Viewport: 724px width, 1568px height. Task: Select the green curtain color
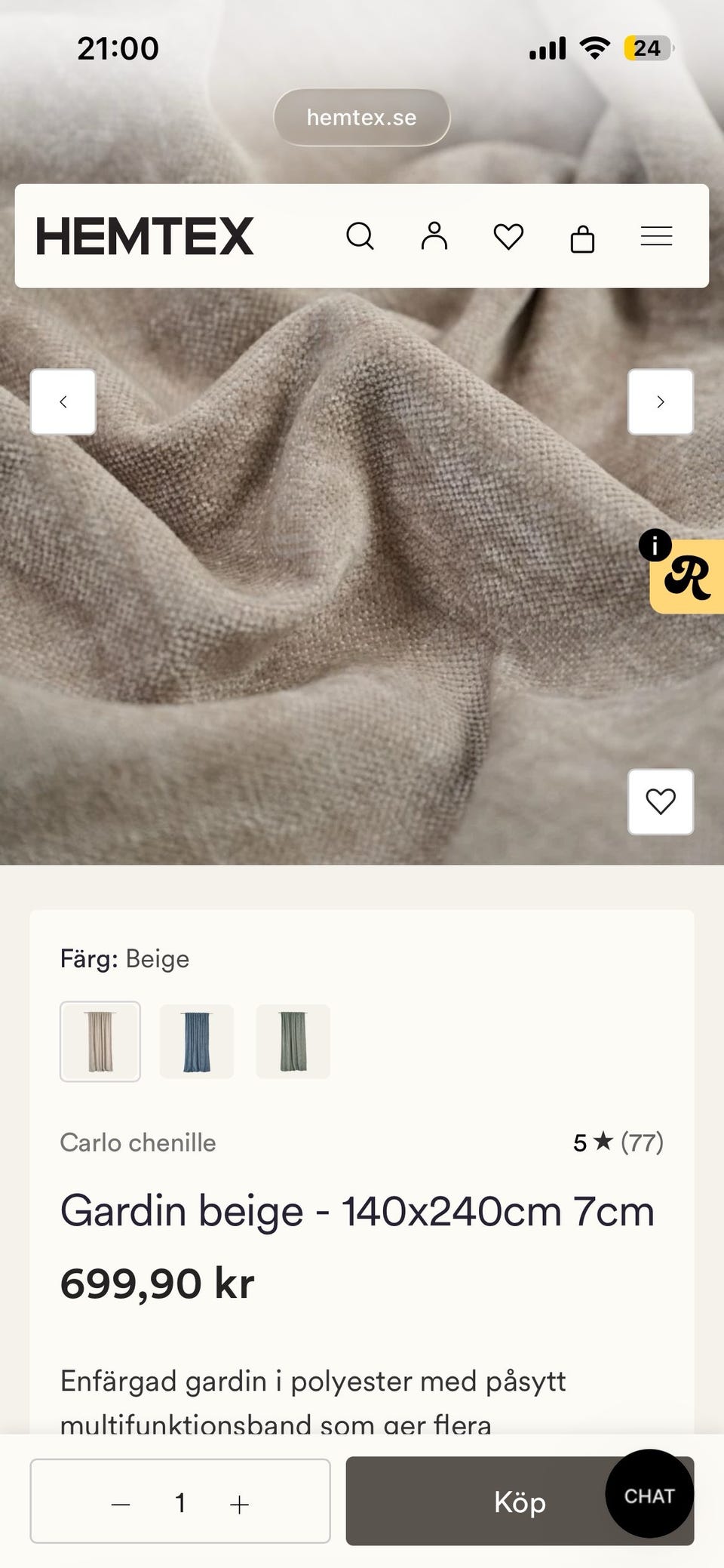293,1041
